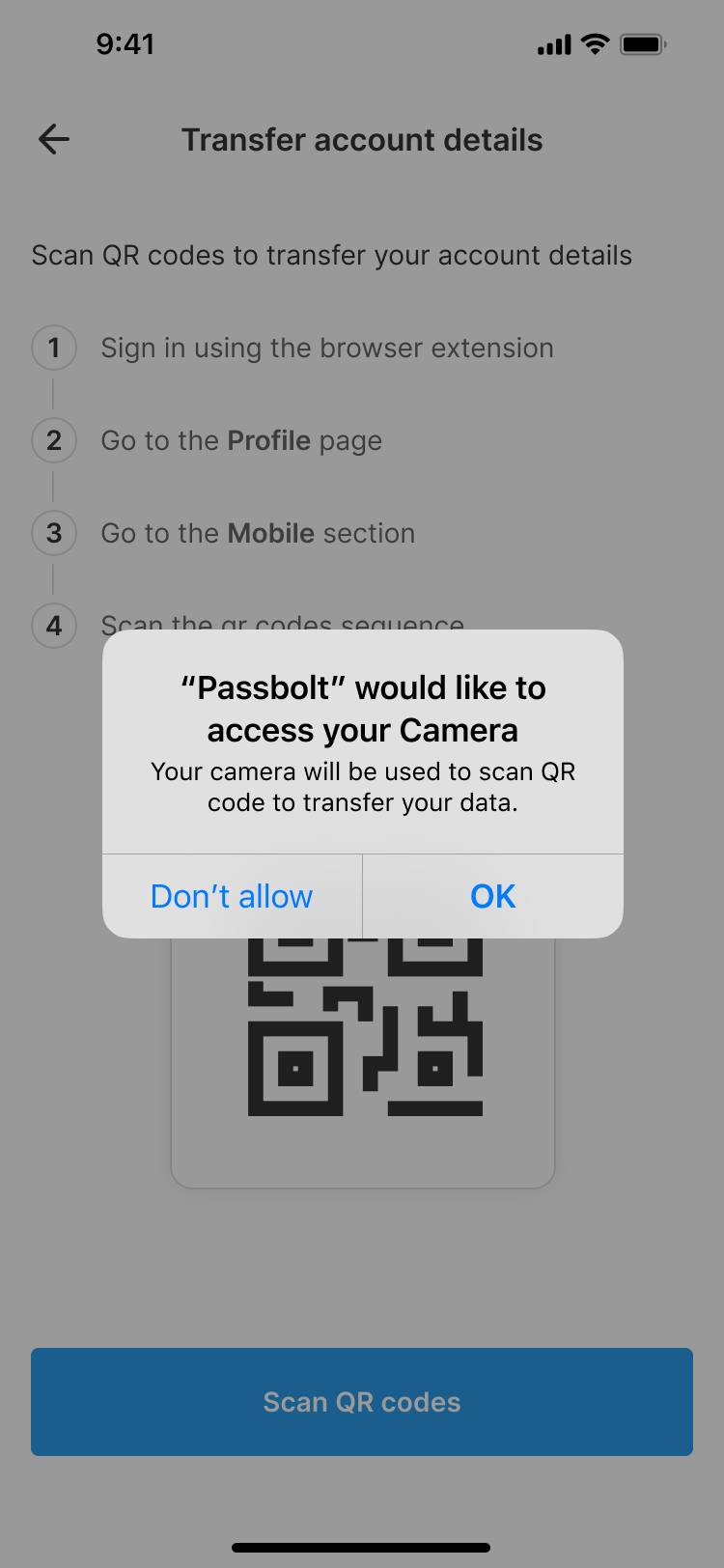Tap the step 1 numbered circle
This screenshot has height=1568, width=724.
[54, 348]
